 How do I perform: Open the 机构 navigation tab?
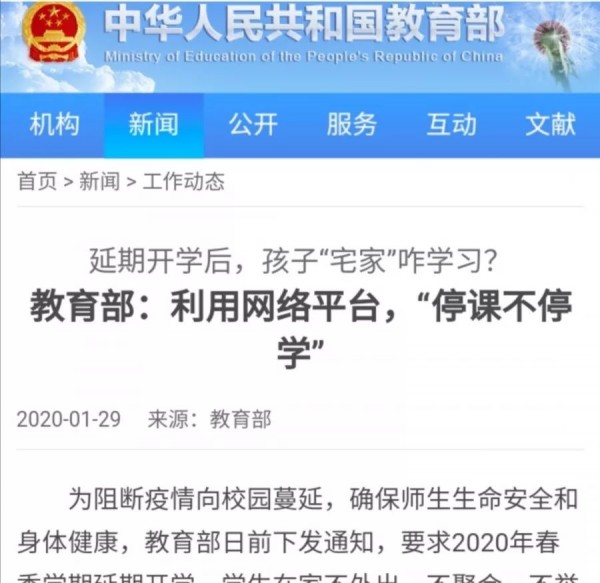[x=54, y=125]
